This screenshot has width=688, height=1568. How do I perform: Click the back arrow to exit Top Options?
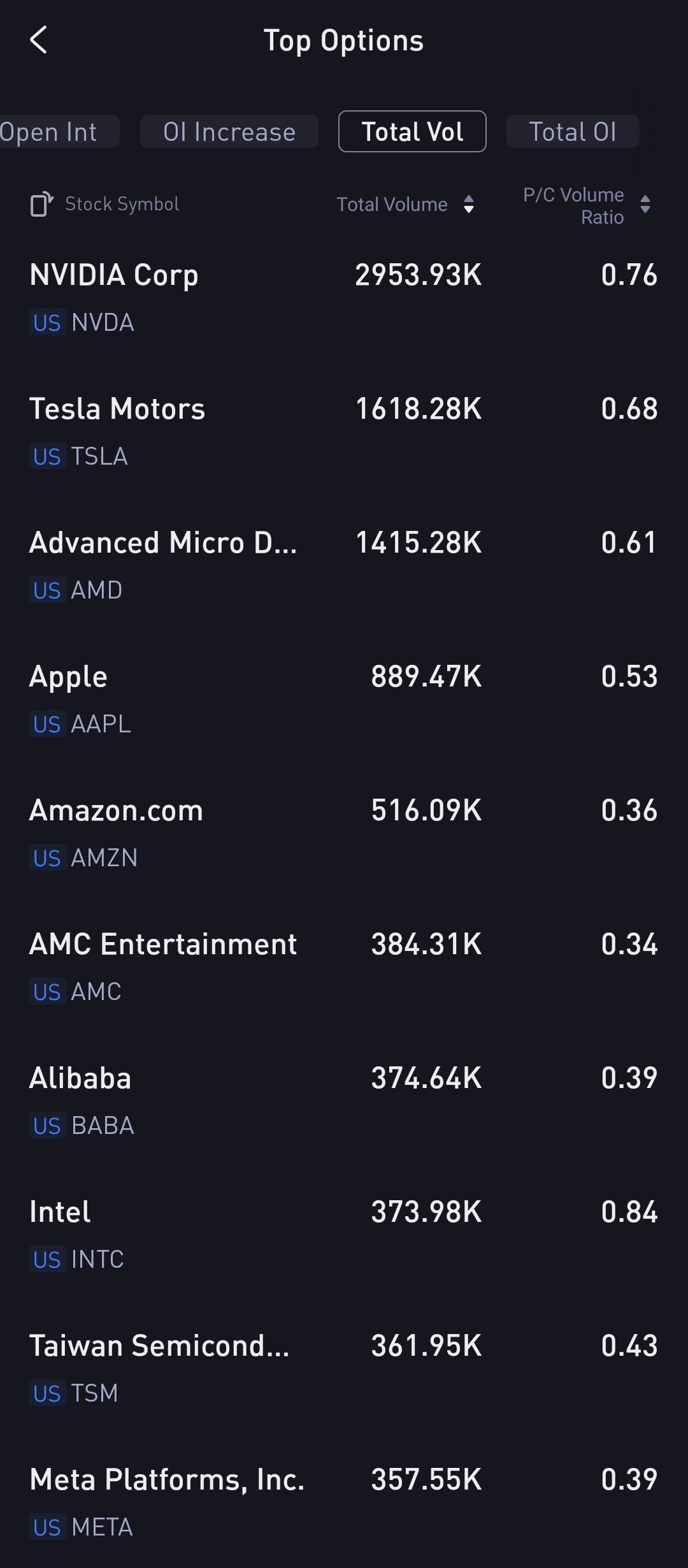39,40
